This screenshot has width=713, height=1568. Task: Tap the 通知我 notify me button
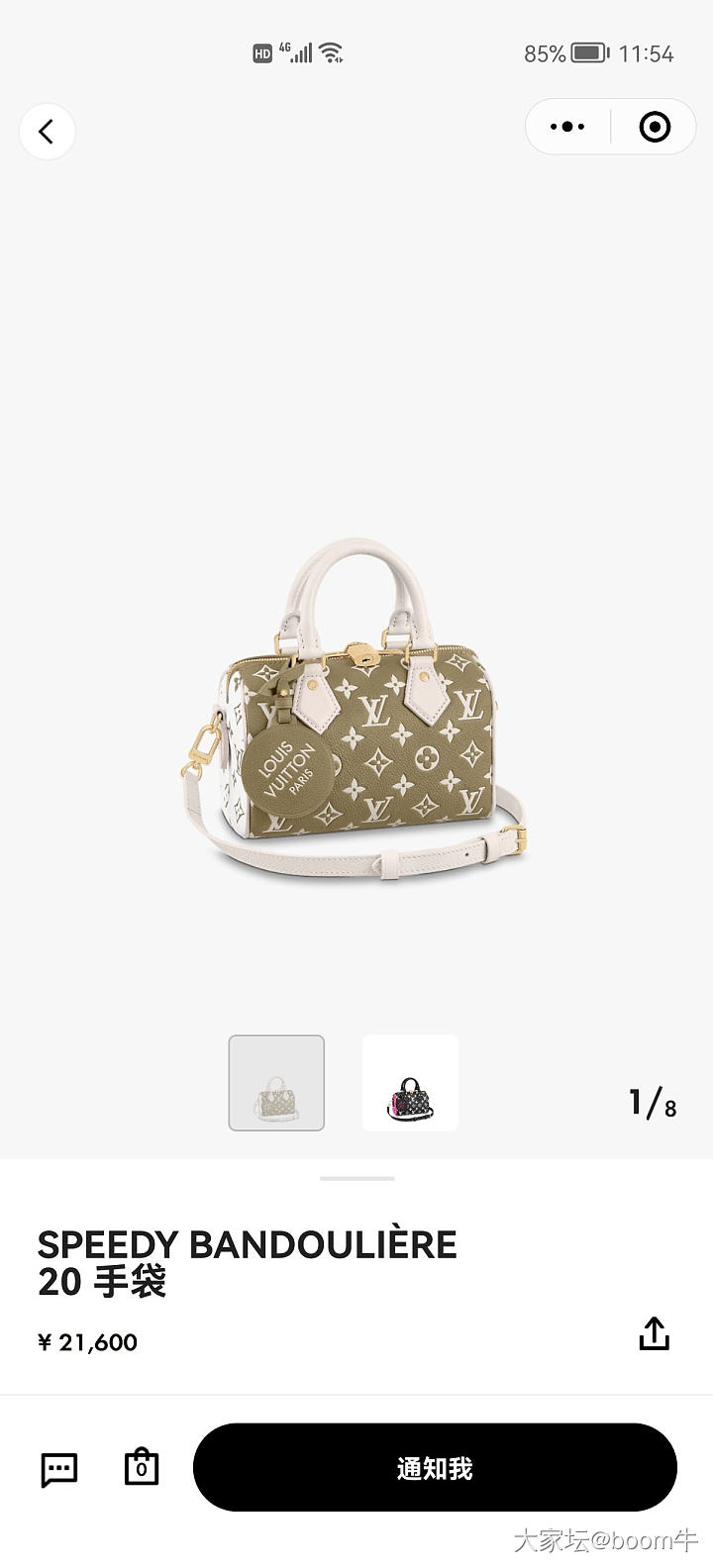435,1468
